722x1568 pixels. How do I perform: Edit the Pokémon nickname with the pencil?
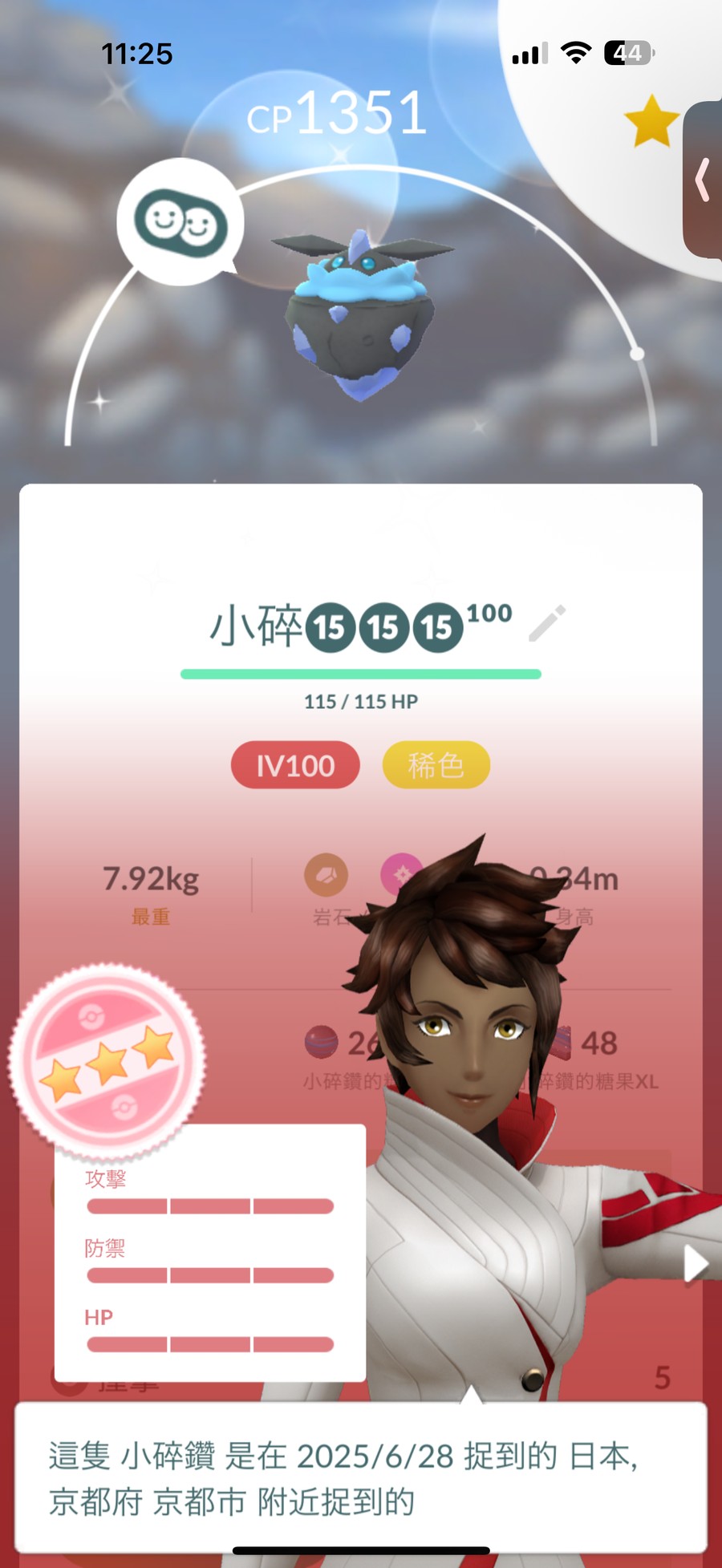click(x=548, y=624)
